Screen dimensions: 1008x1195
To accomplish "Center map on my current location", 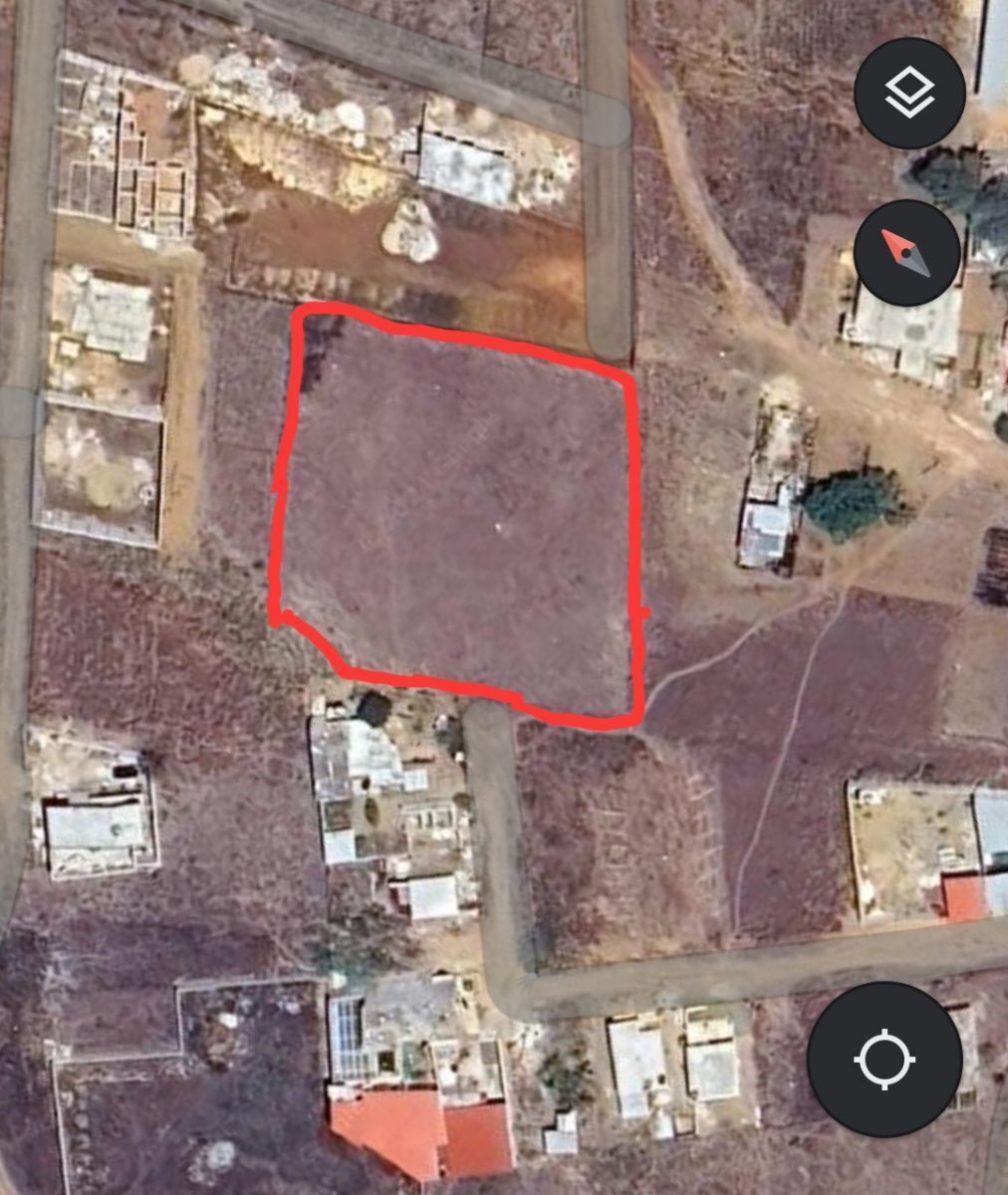I will point(884,1060).
